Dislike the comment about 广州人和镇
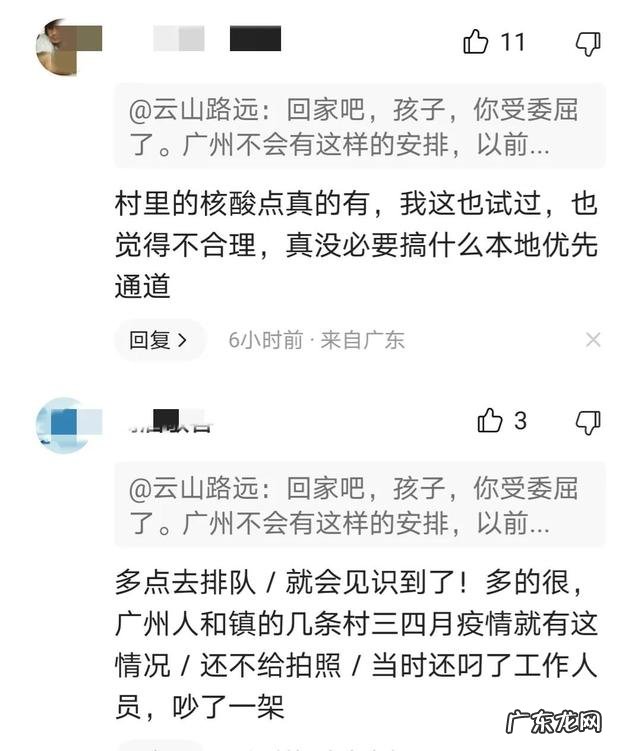Image resolution: width=640 pixels, height=751 pixels. point(589,422)
